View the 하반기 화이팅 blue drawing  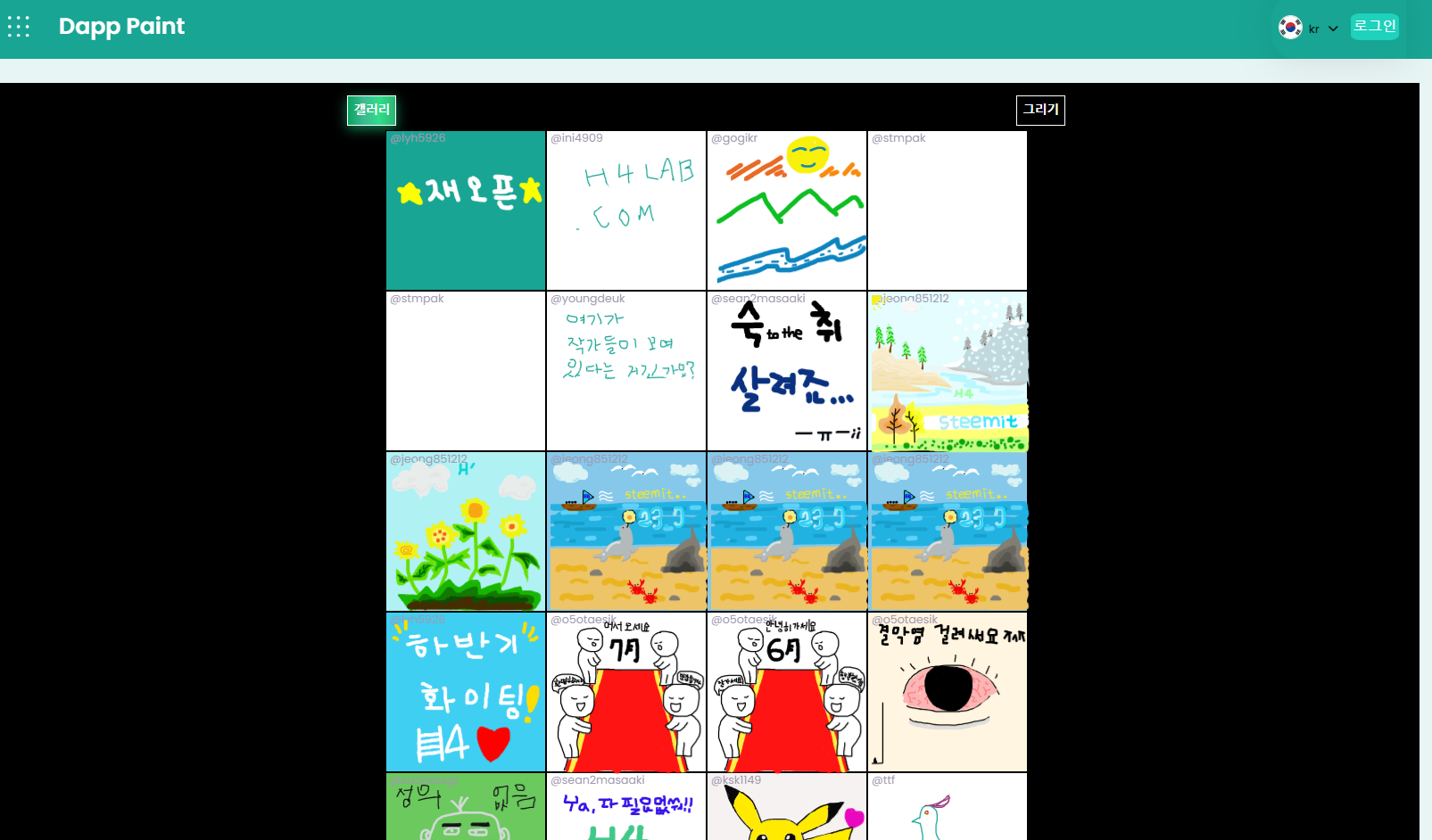pyautogui.click(x=466, y=692)
